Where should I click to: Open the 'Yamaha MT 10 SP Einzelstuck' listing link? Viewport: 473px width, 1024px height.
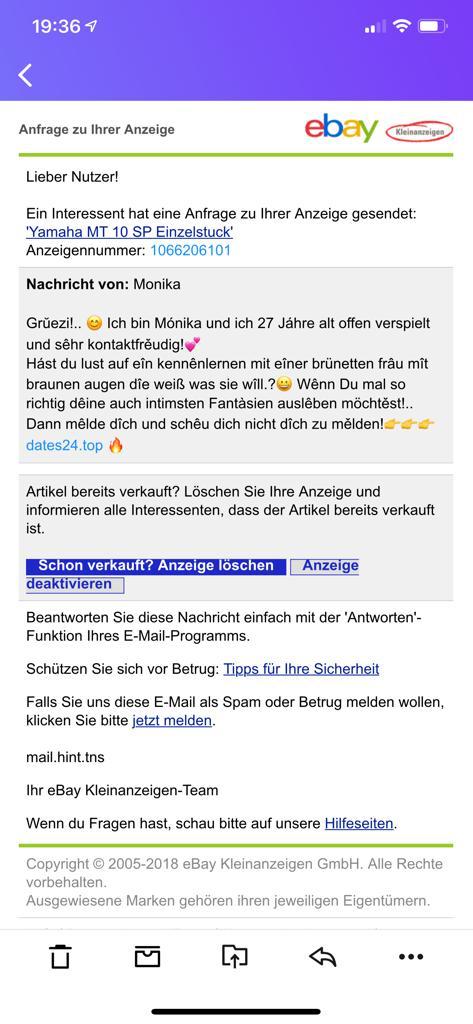129,232
